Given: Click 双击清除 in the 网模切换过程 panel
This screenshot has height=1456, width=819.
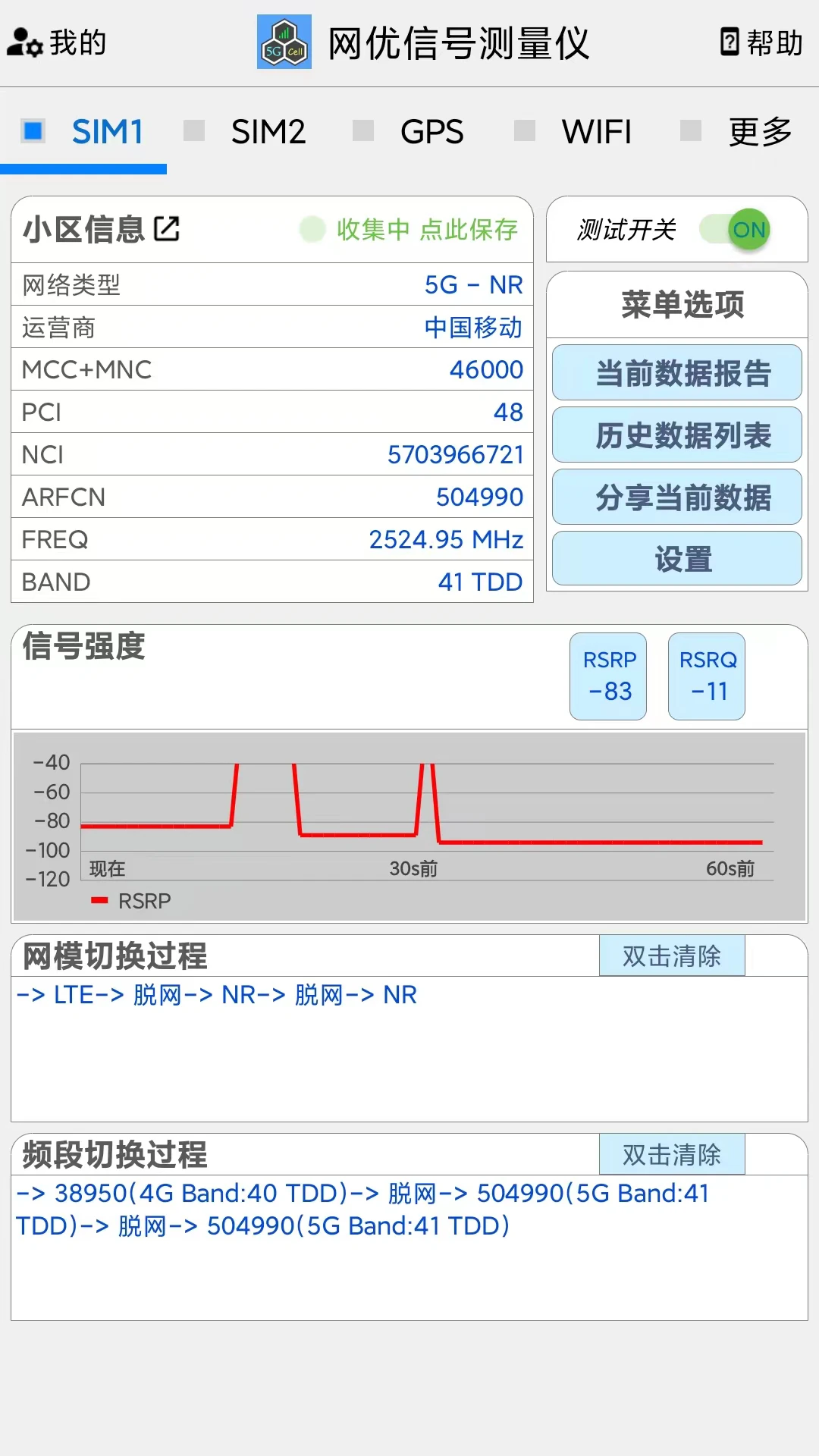Looking at the screenshot, I should (672, 955).
